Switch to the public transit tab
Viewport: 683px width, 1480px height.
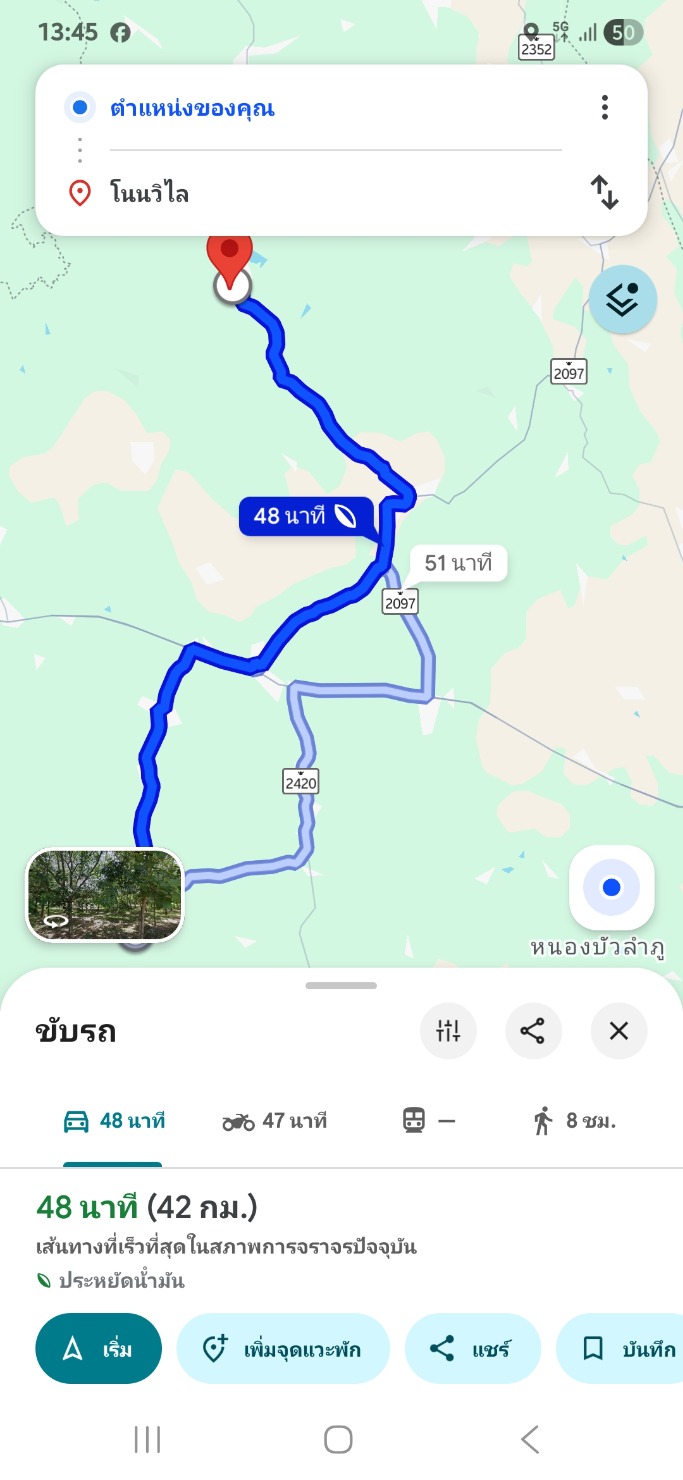click(x=428, y=1122)
